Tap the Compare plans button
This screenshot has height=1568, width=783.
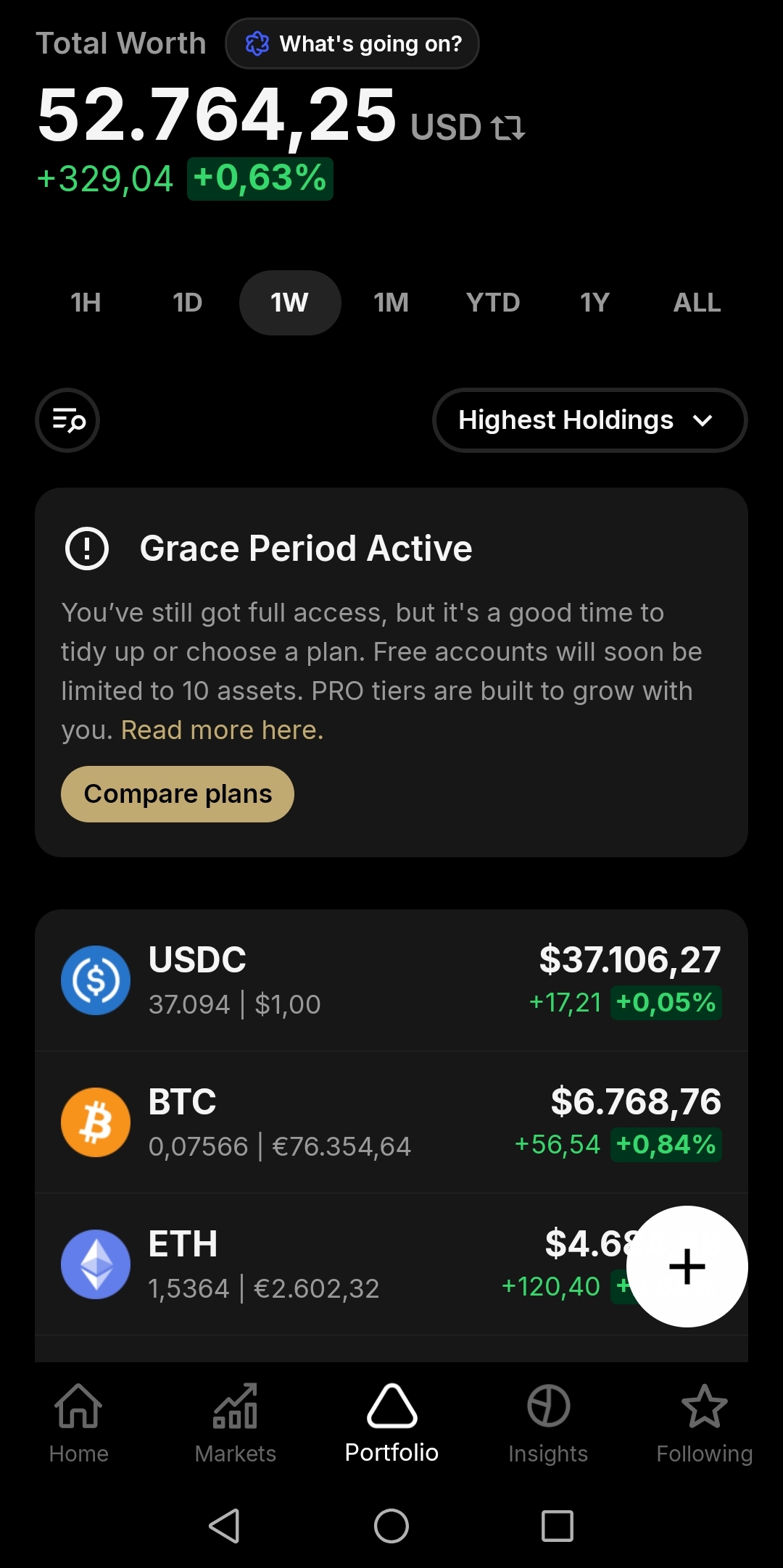click(178, 794)
